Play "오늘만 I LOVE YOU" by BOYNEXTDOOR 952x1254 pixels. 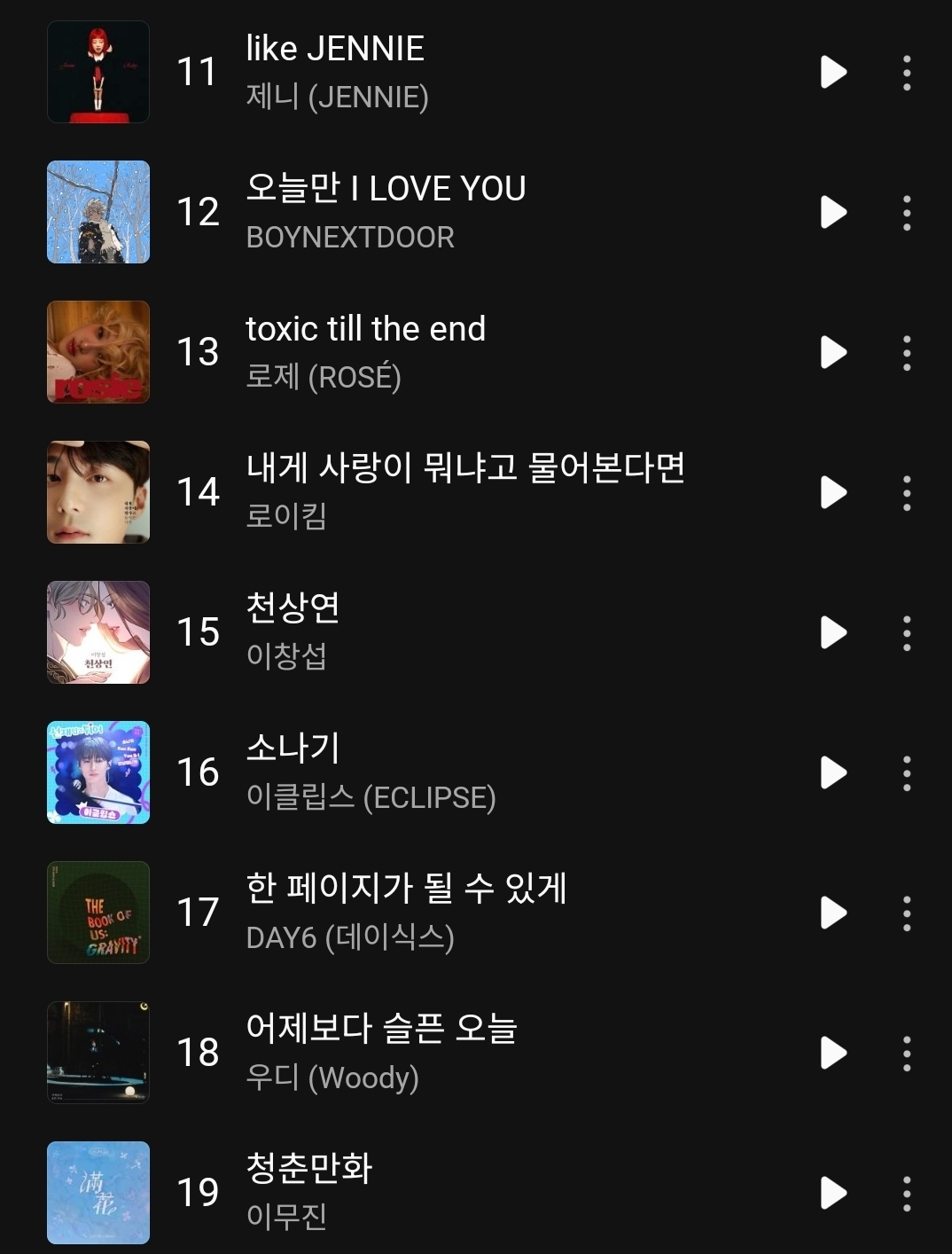click(831, 213)
